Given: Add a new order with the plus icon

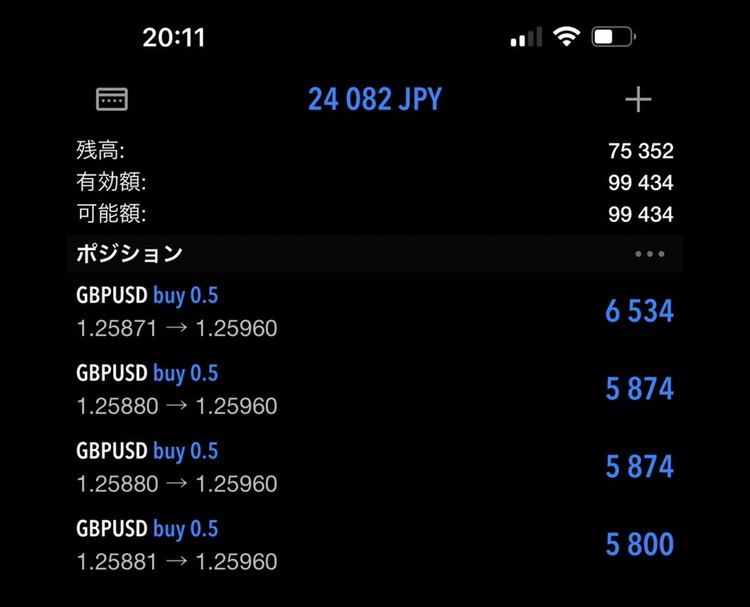Looking at the screenshot, I should pos(637,99).
